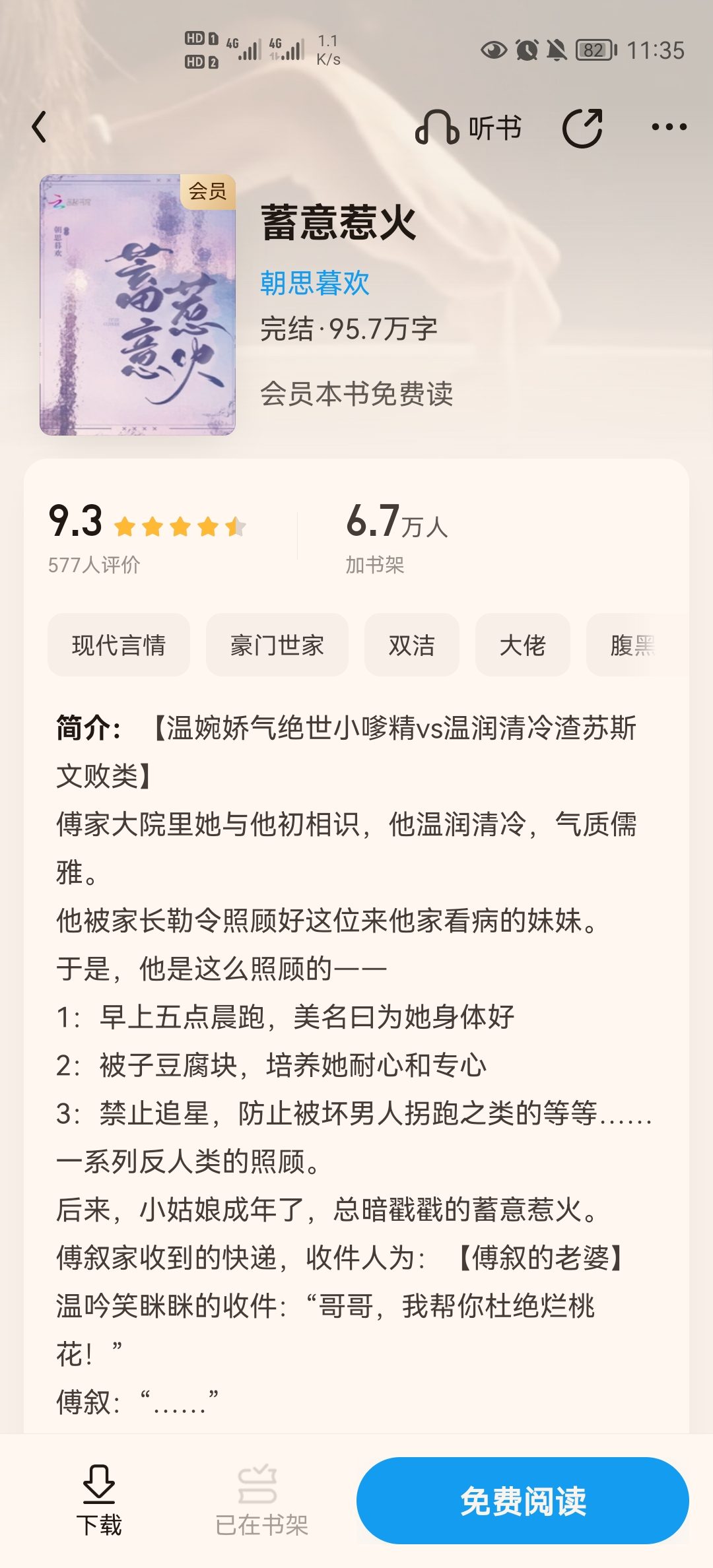Start listening with 听书
Image resolution: width=713 pixels, height=1568 pixels.
[468, 127]
